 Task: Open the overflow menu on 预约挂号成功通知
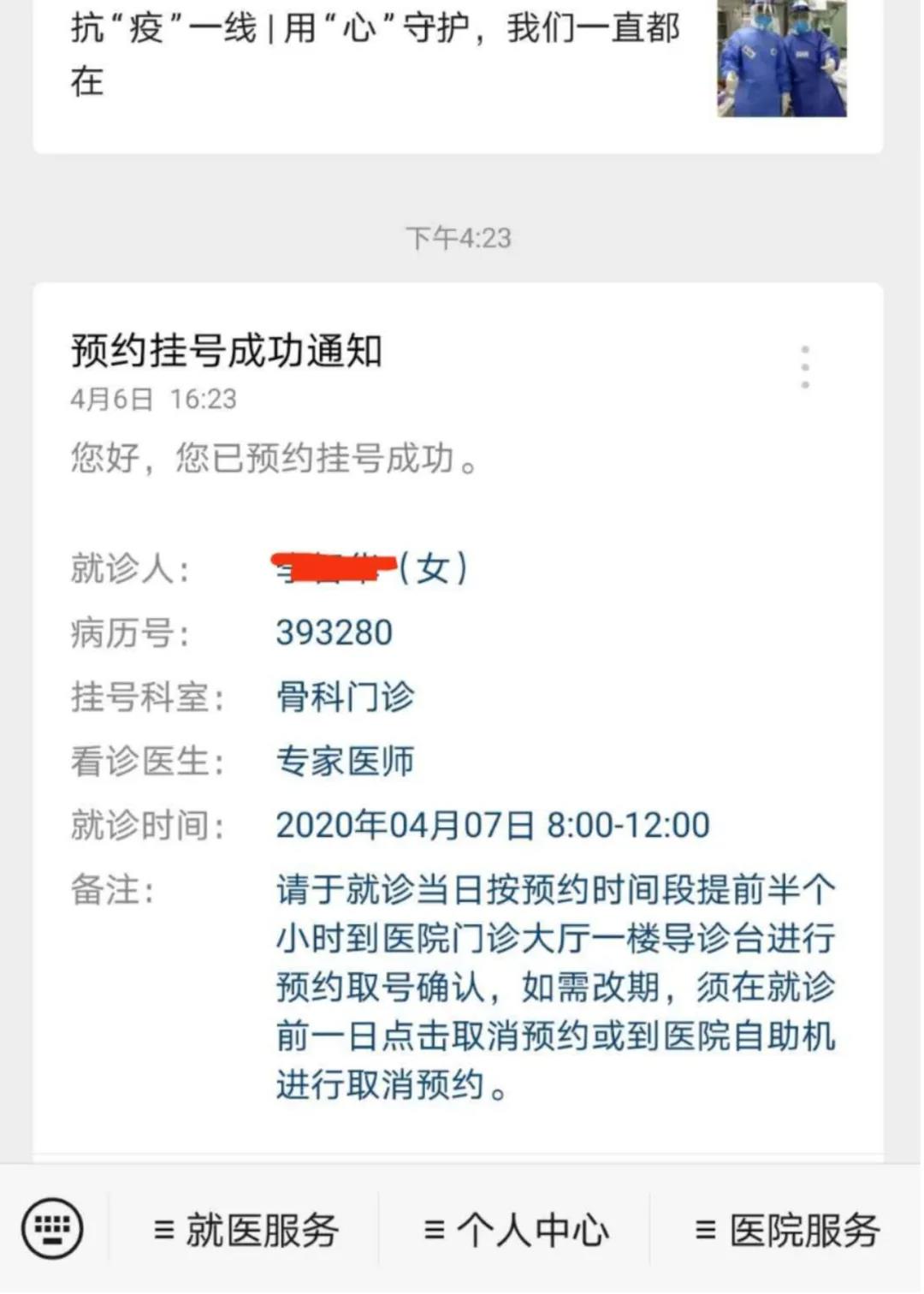805,368
